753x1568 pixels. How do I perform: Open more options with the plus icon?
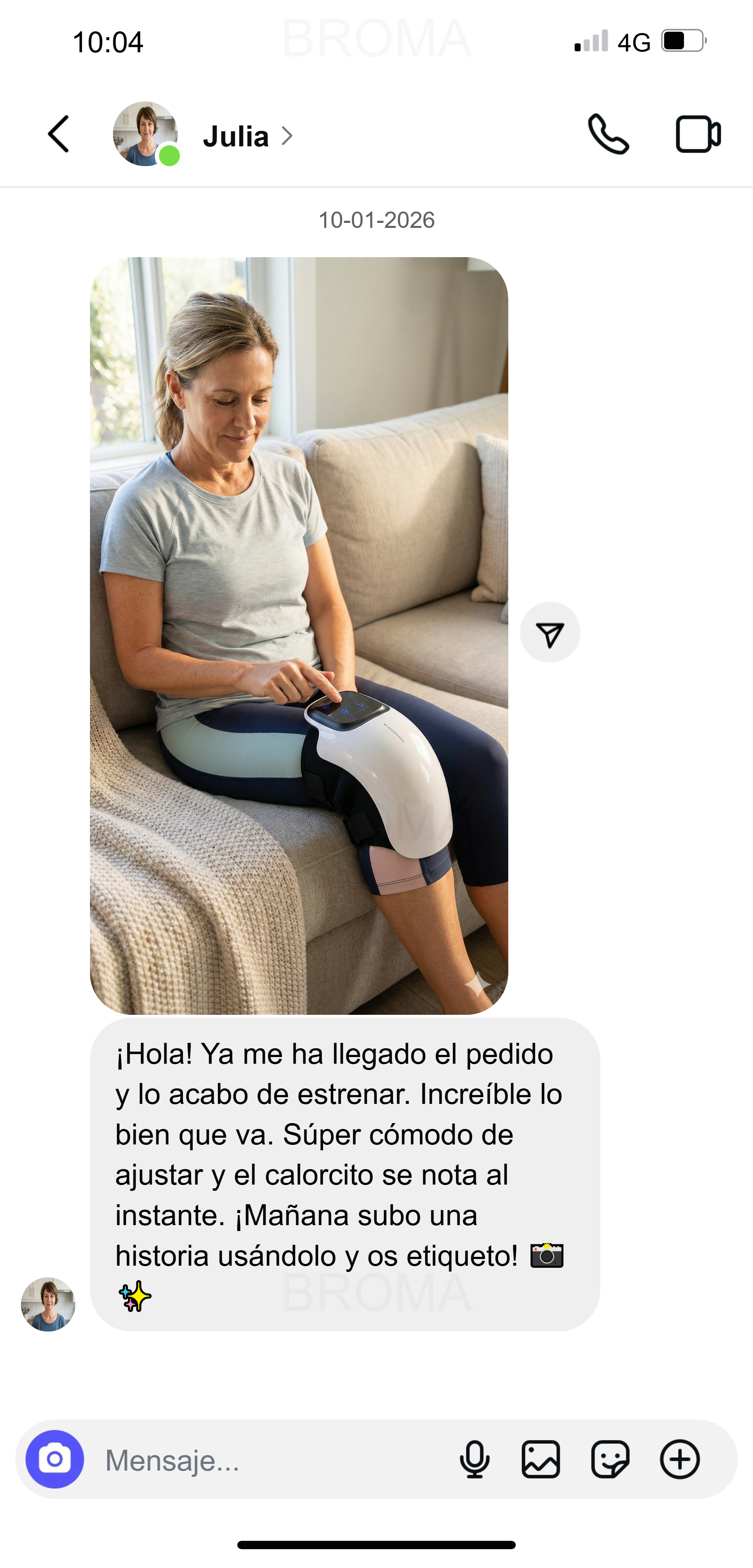coord(680,1459)
